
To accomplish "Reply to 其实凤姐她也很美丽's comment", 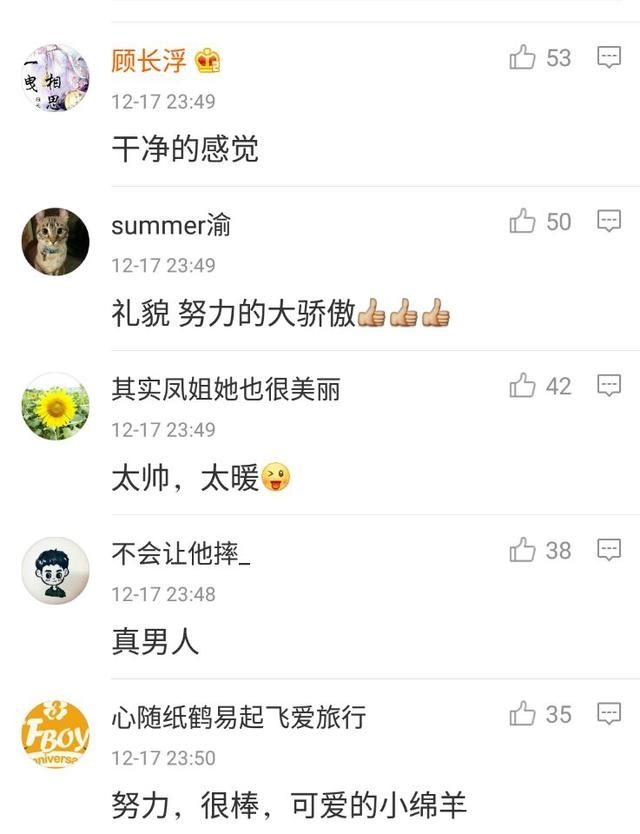I will coord(609,386).
